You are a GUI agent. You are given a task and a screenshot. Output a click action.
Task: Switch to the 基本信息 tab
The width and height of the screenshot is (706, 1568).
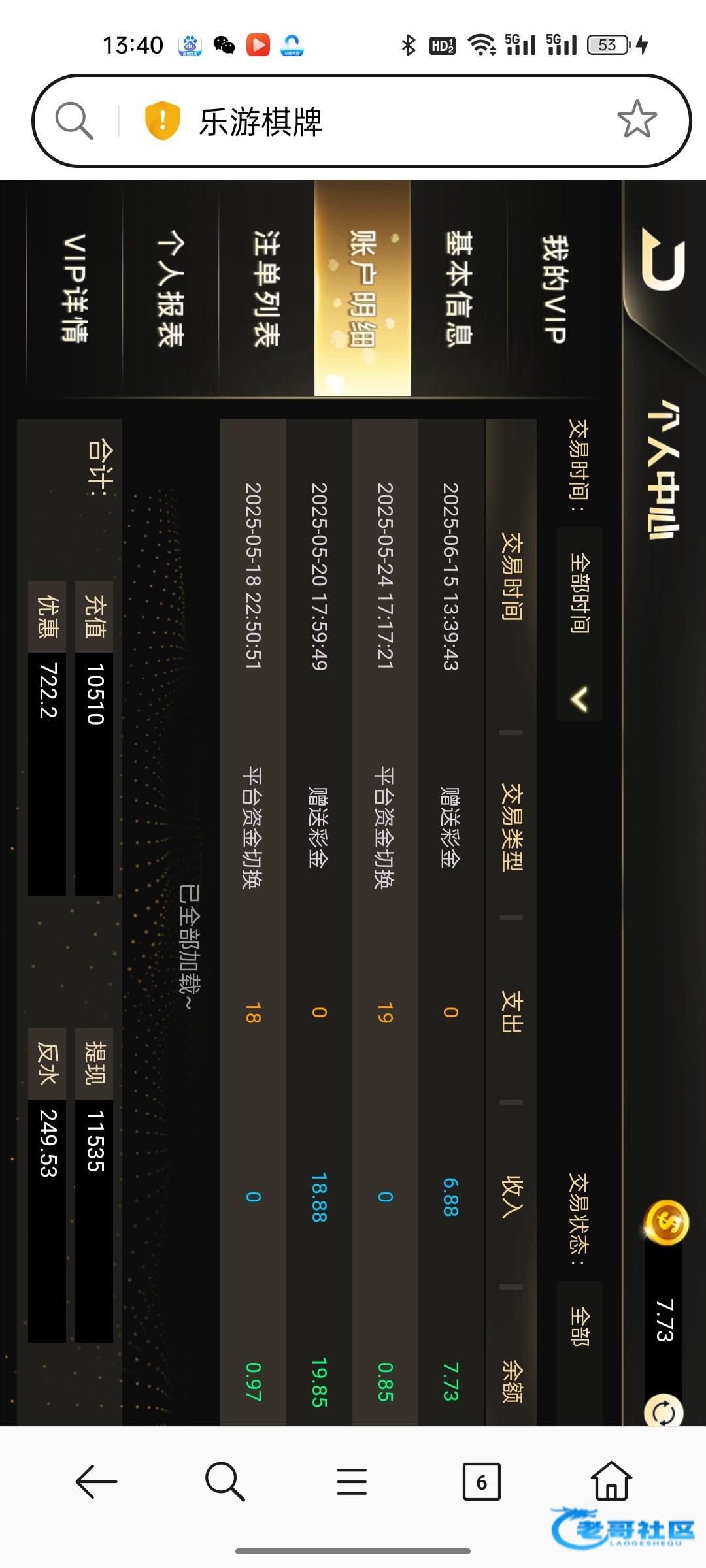pos(458,288)
